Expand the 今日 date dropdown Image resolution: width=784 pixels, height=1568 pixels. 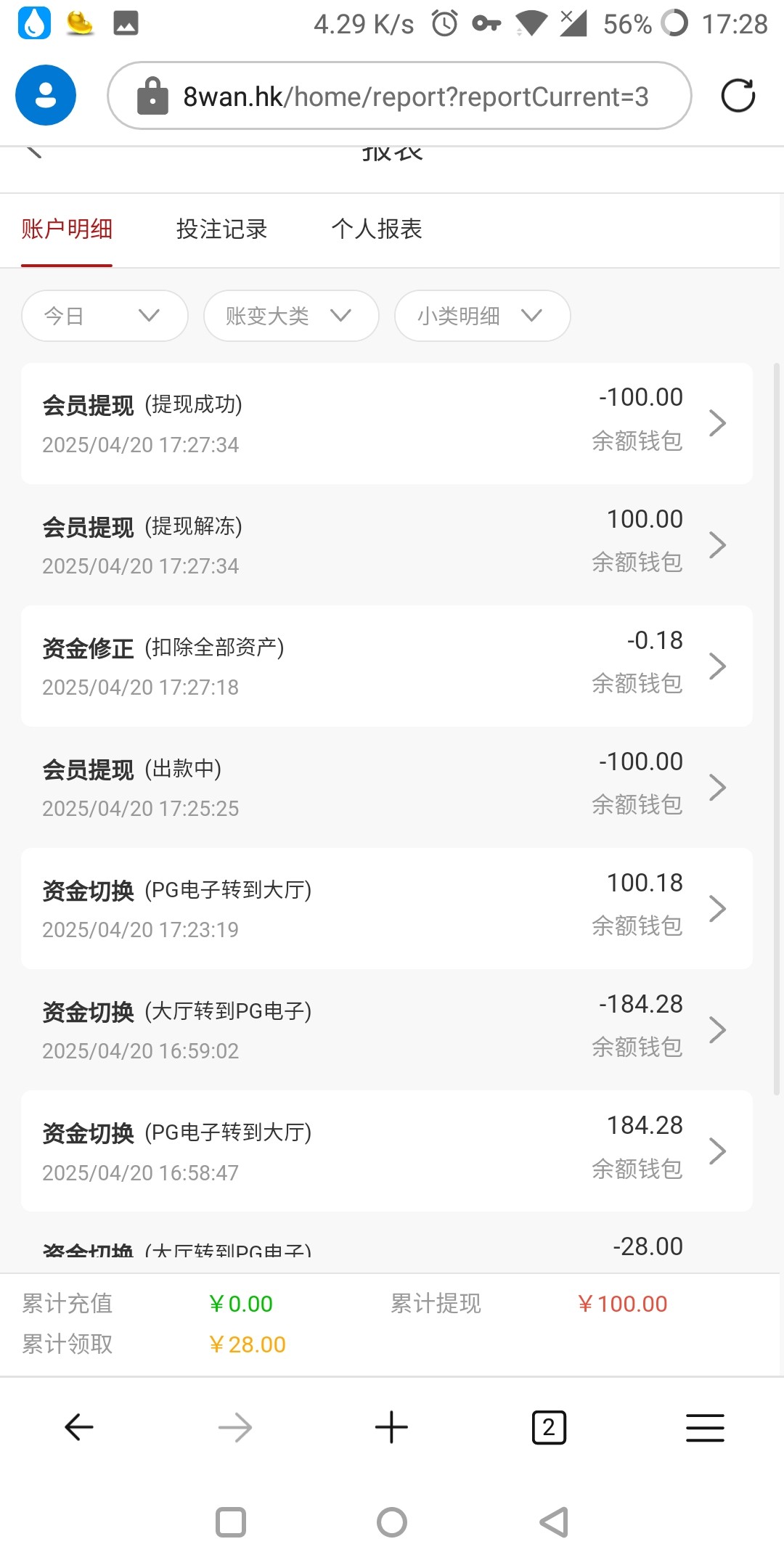tap(105, 316)
